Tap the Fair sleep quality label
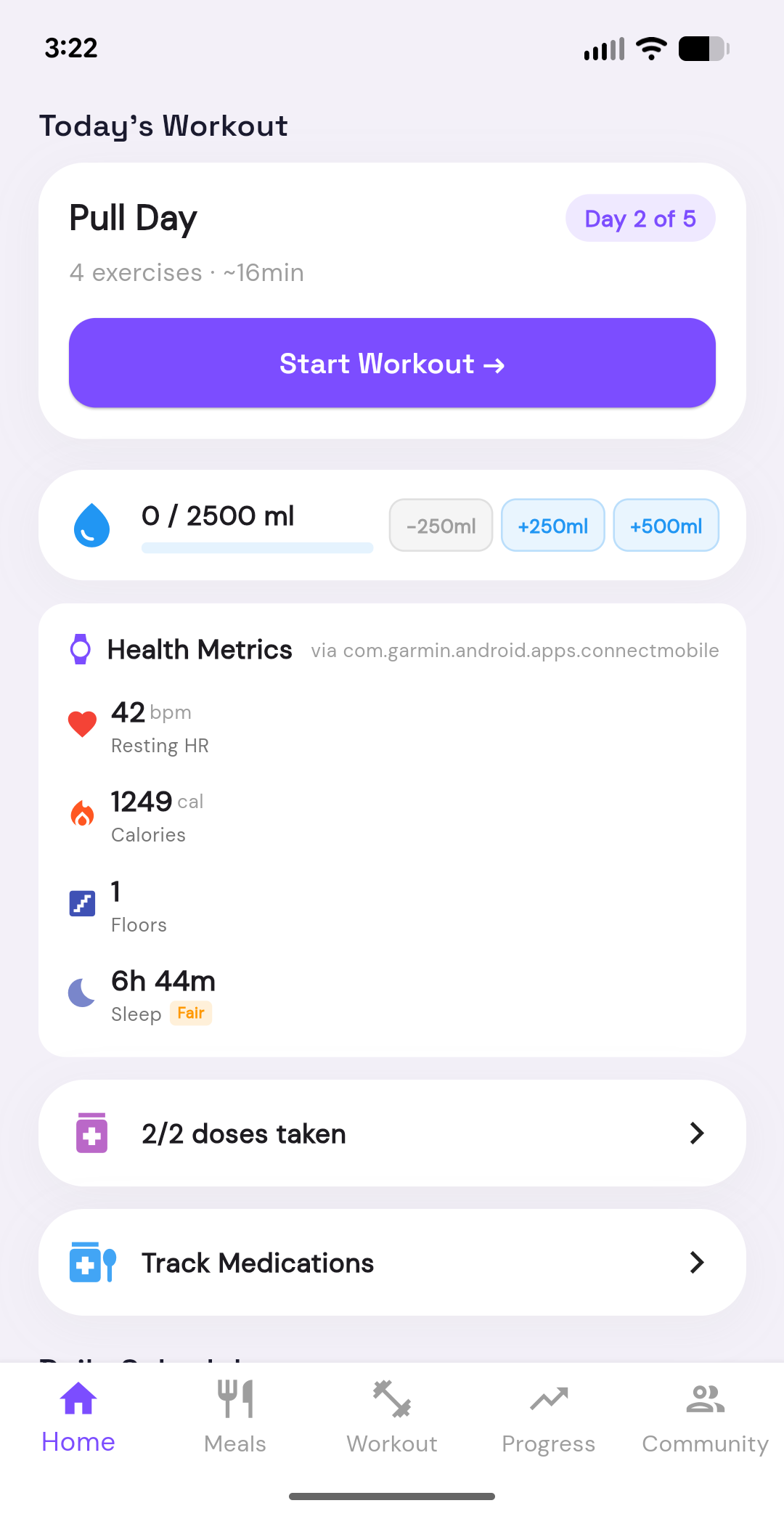This screenshot has height=1519, width=784. click(191, 1013)
